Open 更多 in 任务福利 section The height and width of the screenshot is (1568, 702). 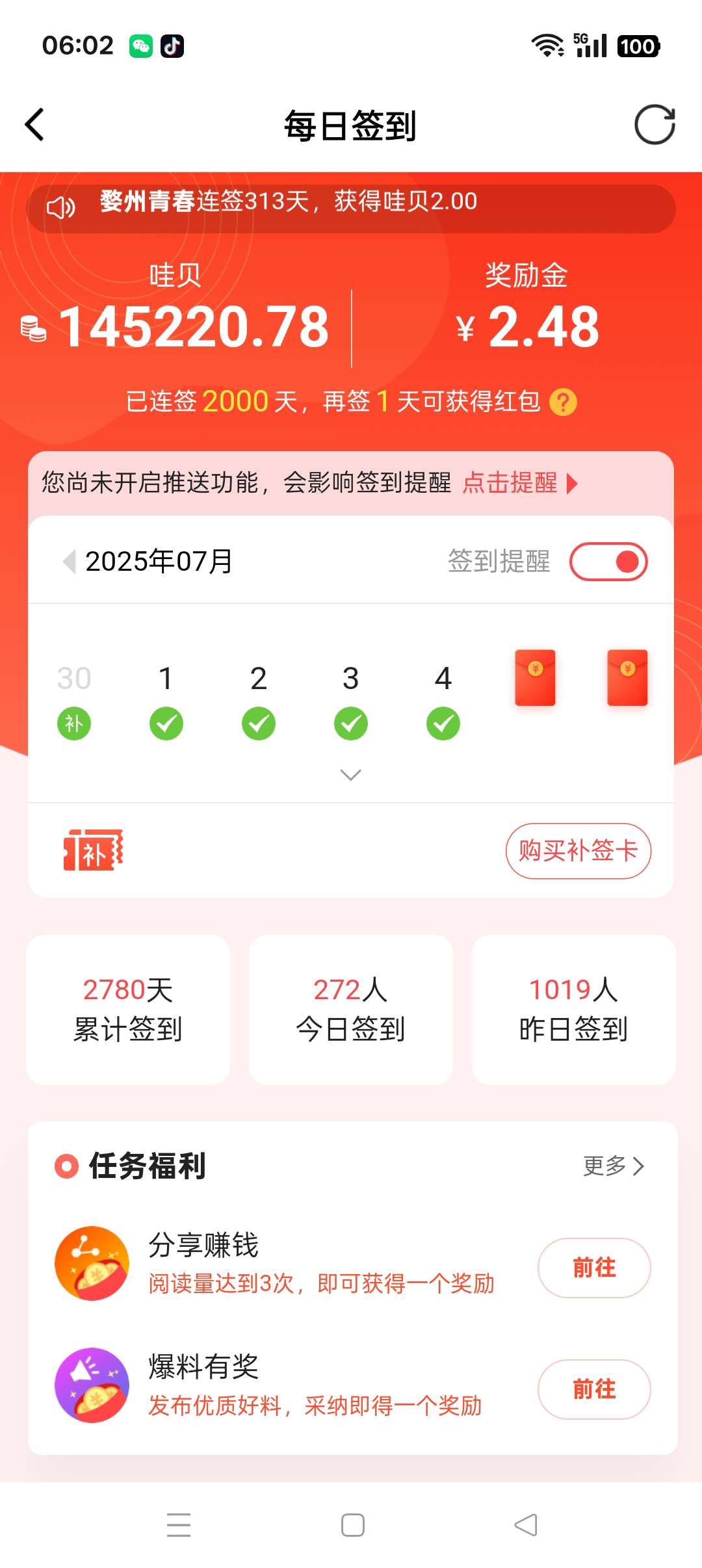point(613,1166)
